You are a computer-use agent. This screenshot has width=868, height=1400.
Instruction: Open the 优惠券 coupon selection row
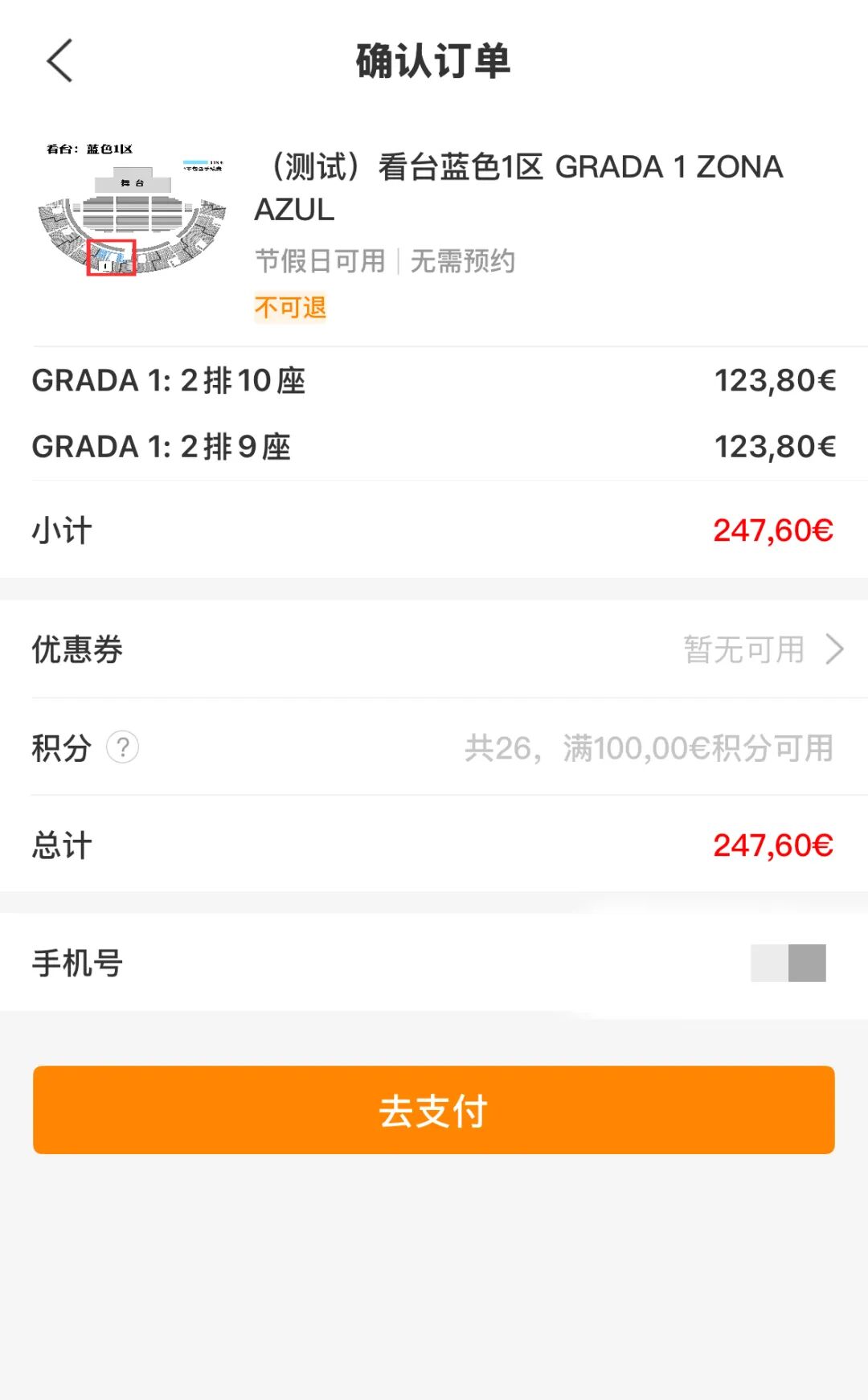(434, 649)
